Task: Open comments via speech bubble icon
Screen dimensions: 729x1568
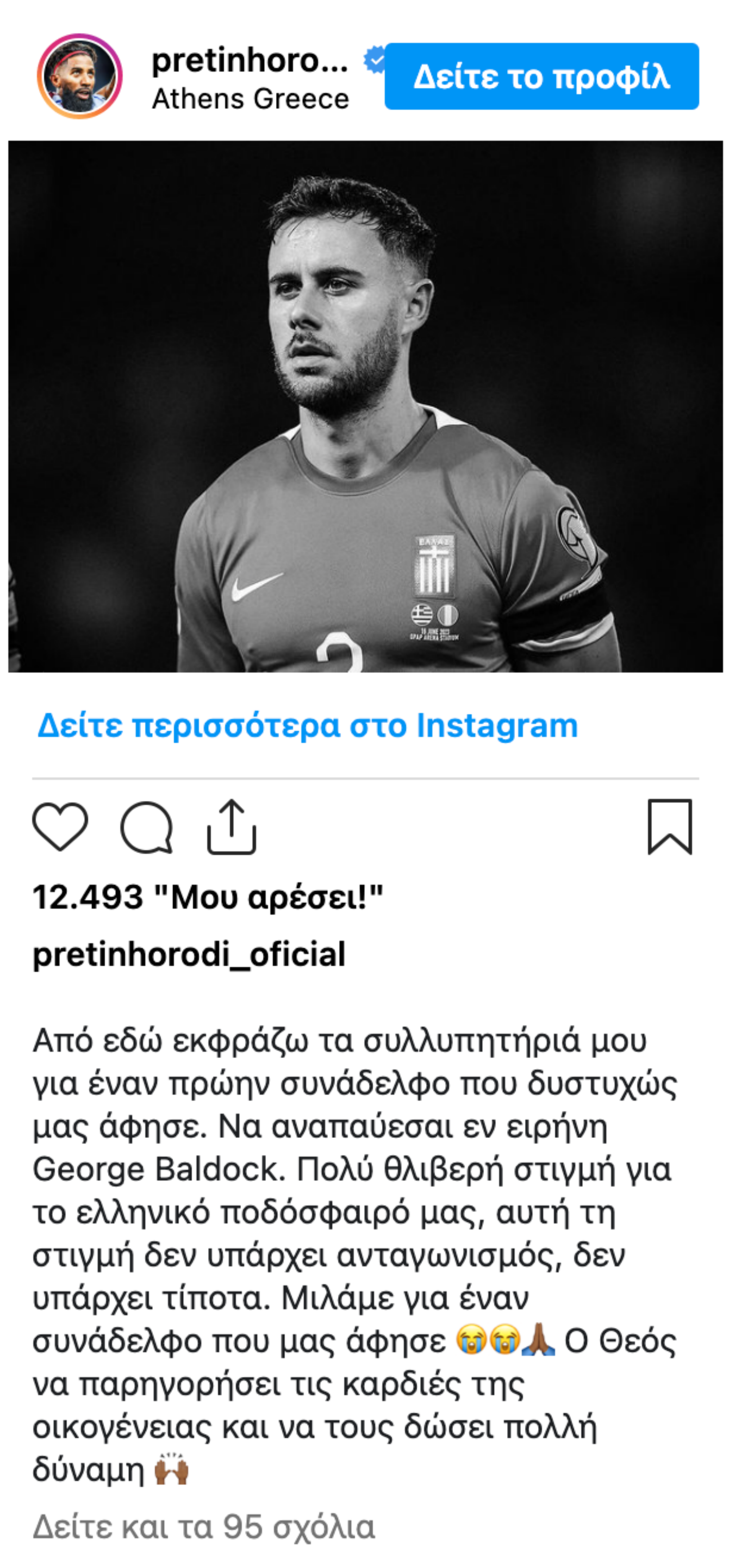Action: 146,826
